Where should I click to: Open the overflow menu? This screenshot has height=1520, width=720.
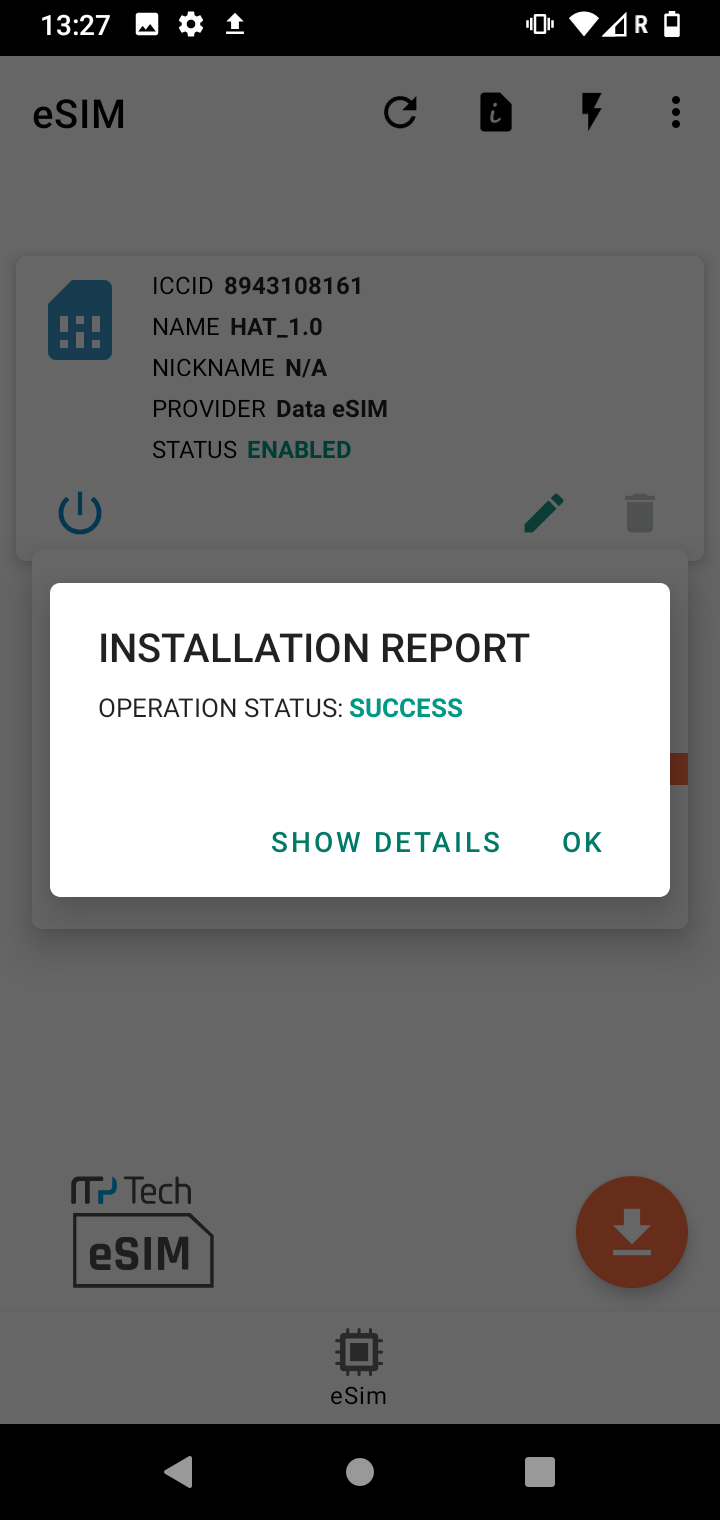(x=676, y=112)
